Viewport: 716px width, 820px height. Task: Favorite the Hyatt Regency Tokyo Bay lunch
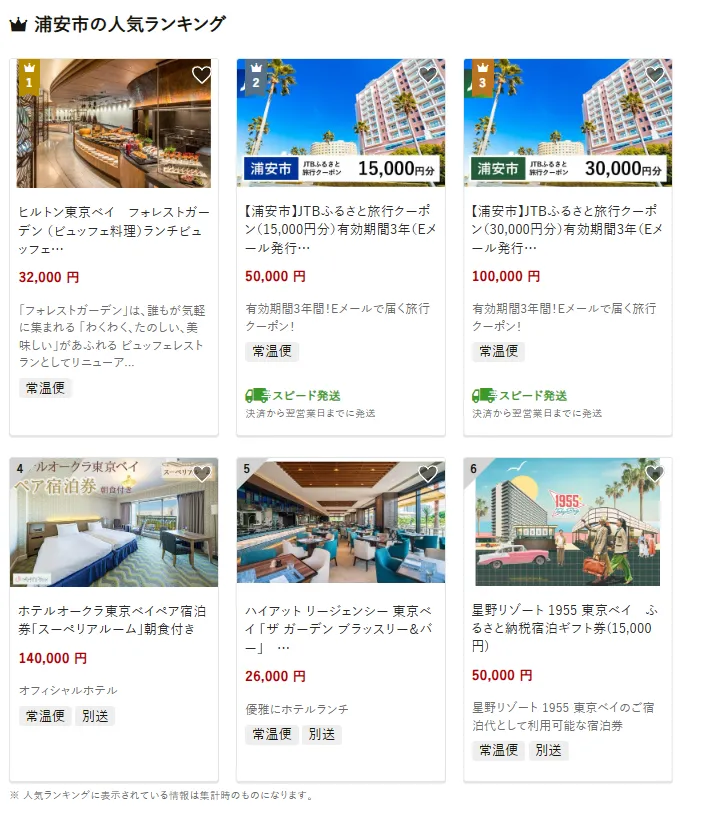pos(428,474)
